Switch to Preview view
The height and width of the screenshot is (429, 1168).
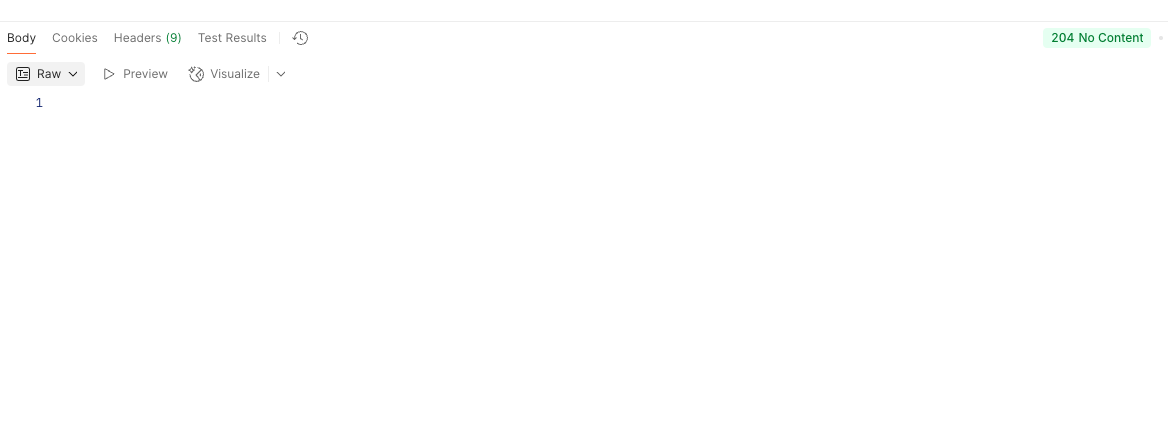(135, 74)
